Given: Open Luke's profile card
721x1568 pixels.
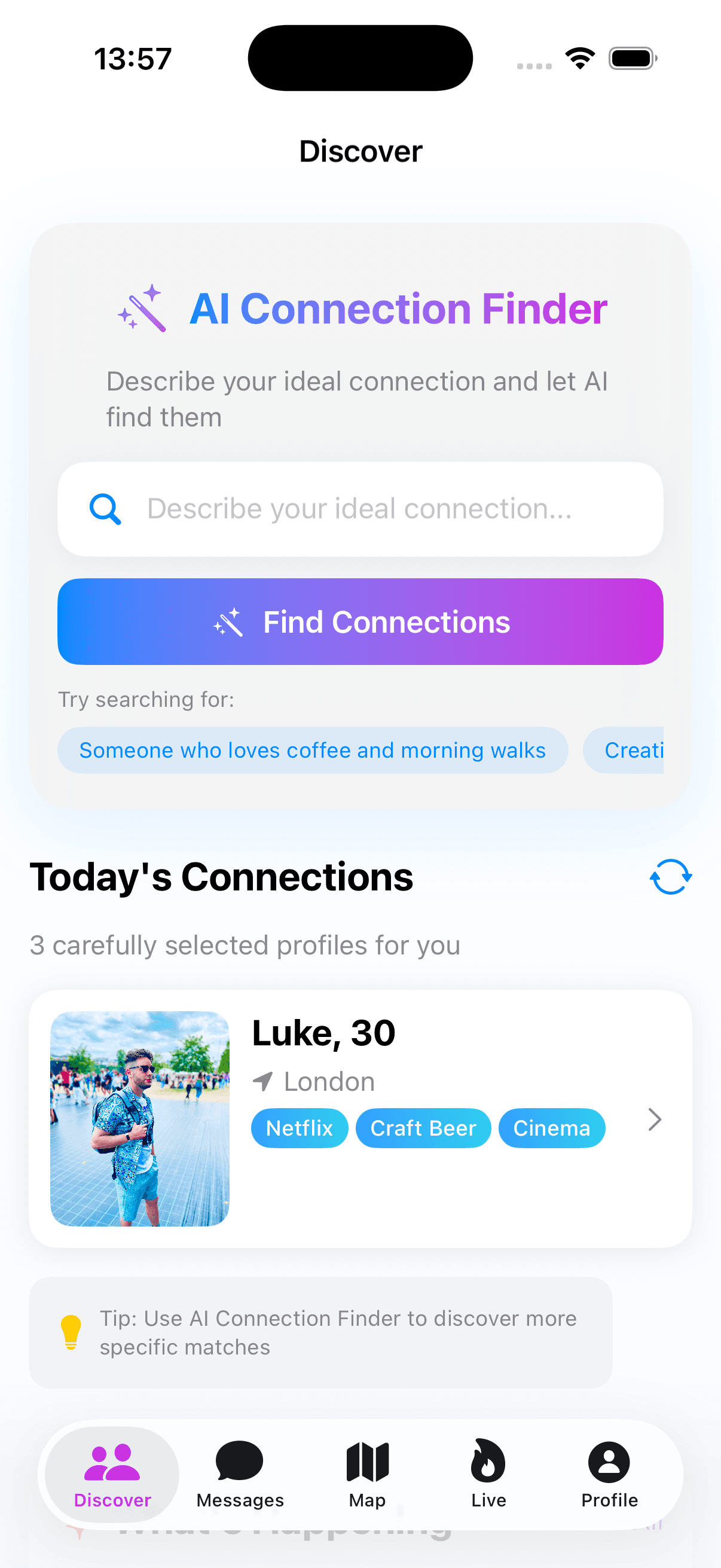Looking at the screenshot, I should pyautogui.click(x=360, y=1118).
